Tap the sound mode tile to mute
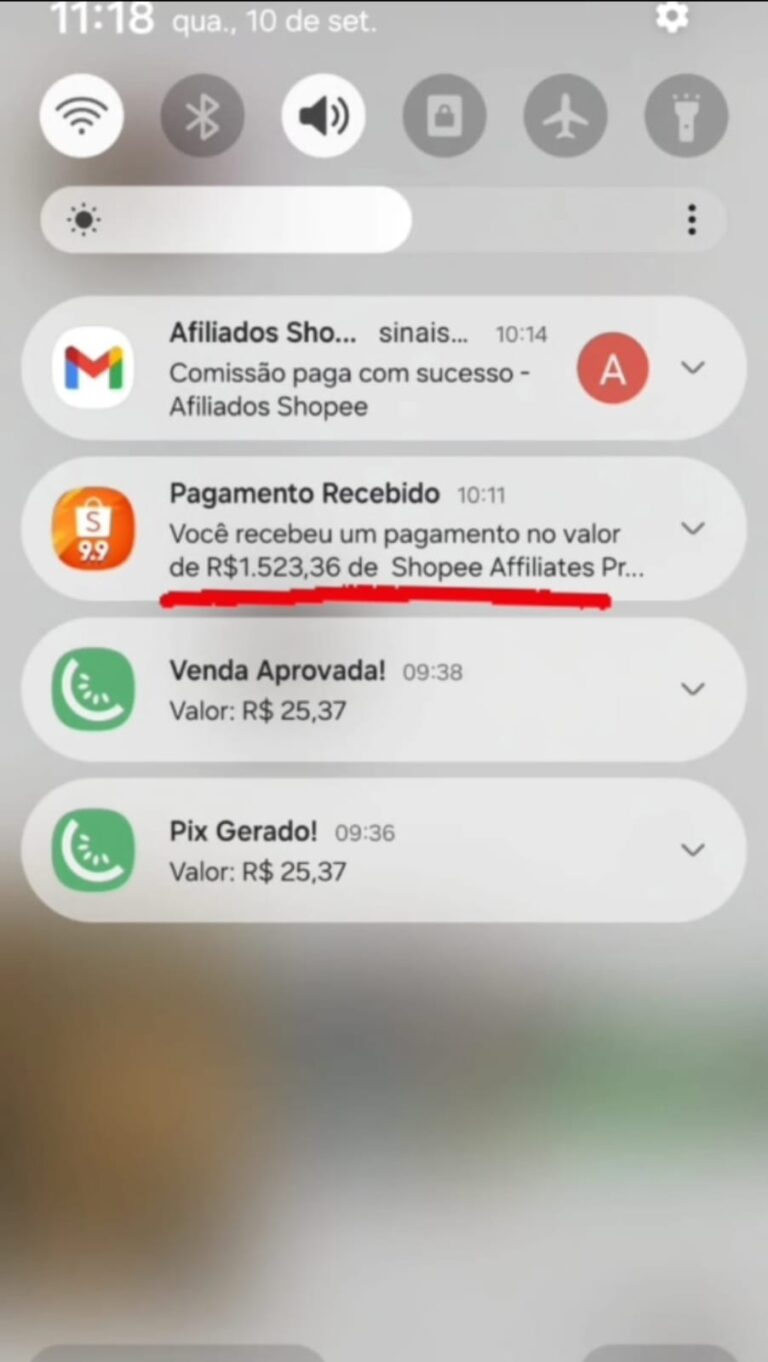768x1362 pixels. pos(323,115)
